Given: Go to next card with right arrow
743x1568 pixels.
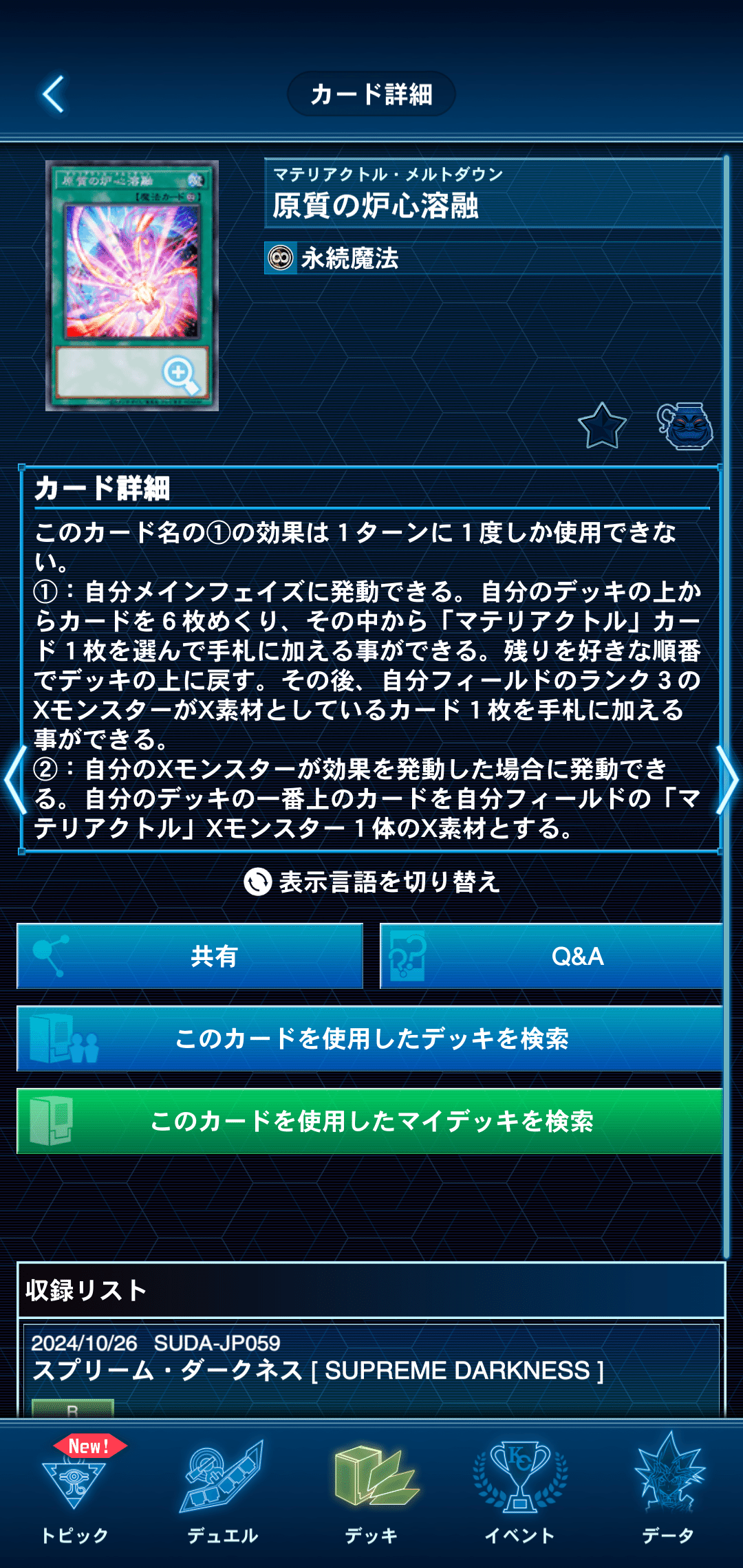Looking at the screenshot, I should (x=728, y=781).
